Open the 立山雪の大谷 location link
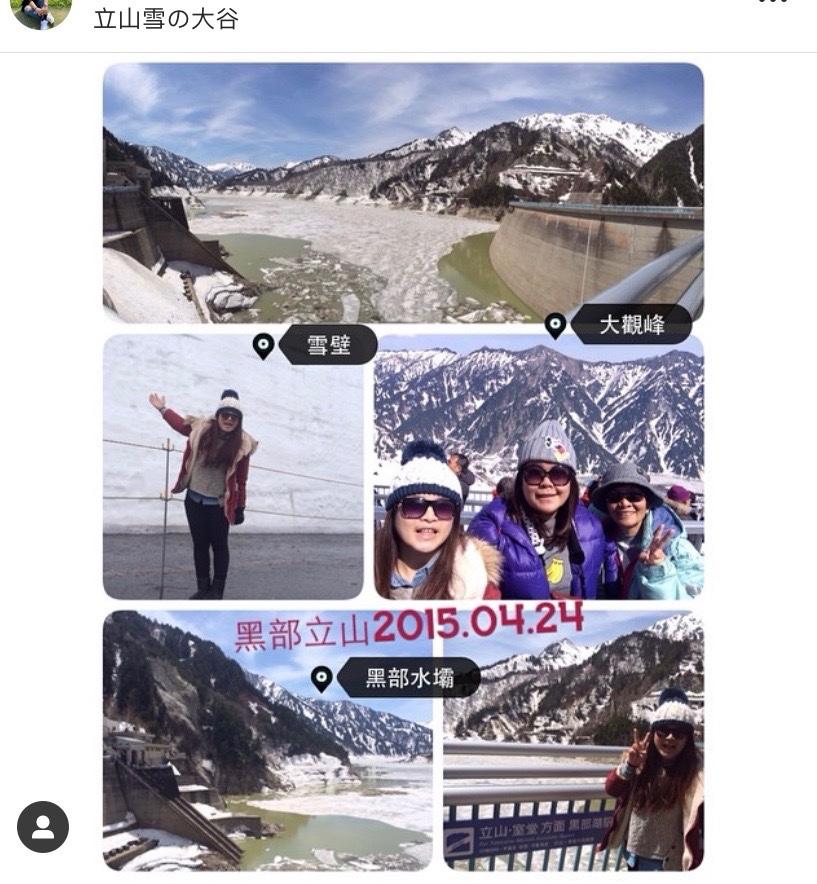Screen dimensions: 817x884 166,19
